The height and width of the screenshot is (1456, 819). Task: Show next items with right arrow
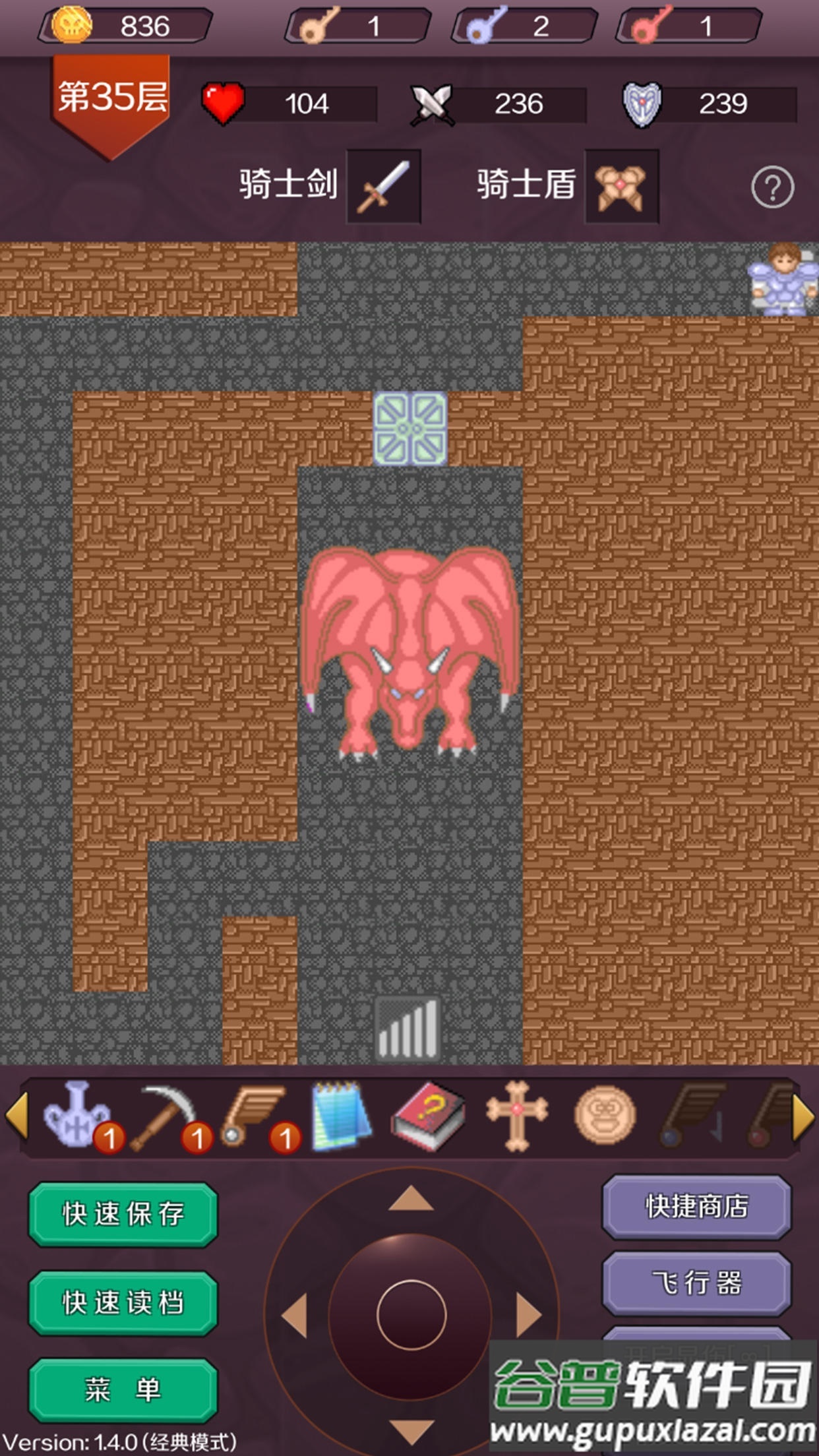click(x=802, y=1116)
